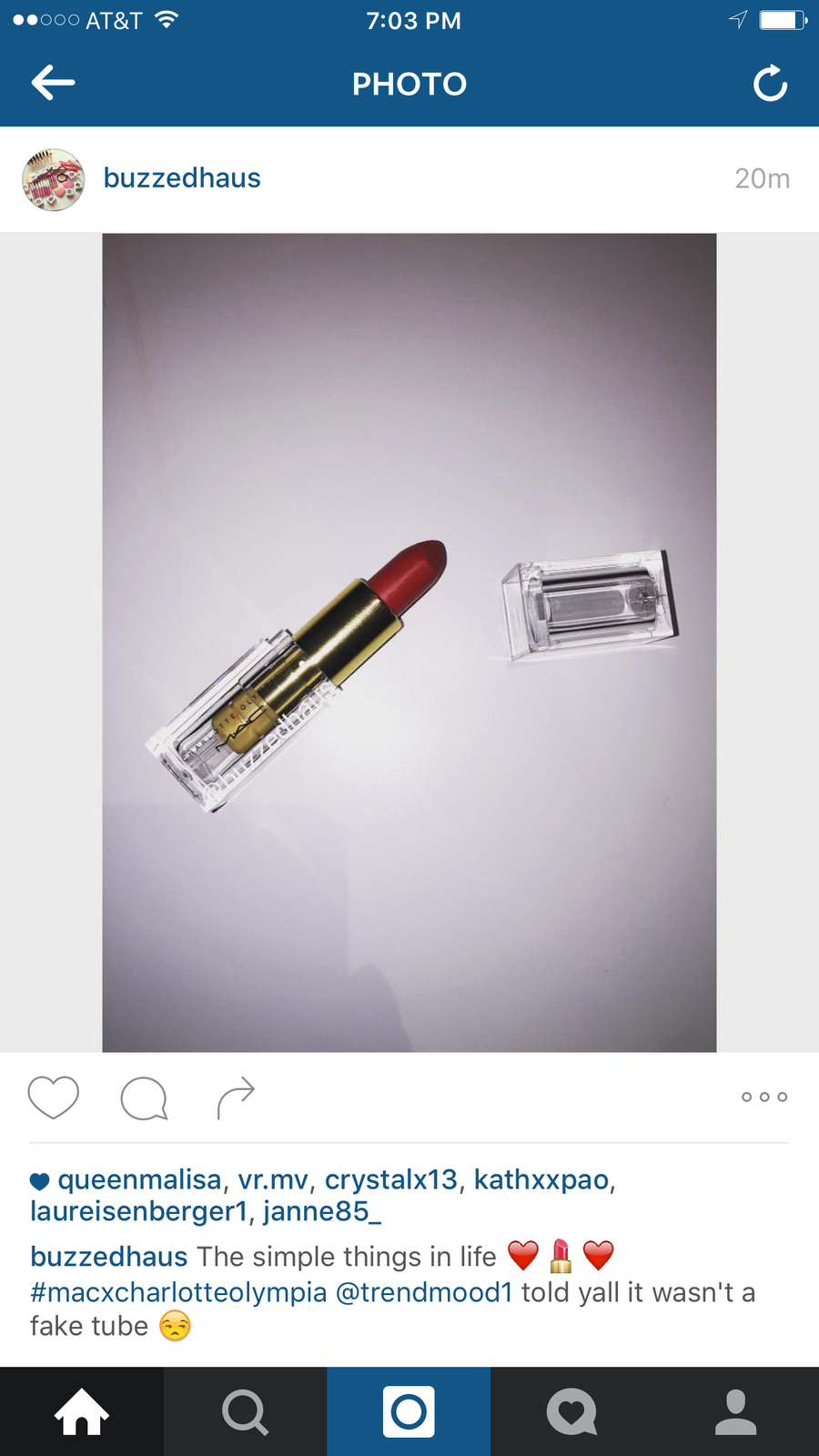This screenshot has height=1456, width=819.
Task: Open kathxxpao's profile from likes
Action: (541, 1179)
